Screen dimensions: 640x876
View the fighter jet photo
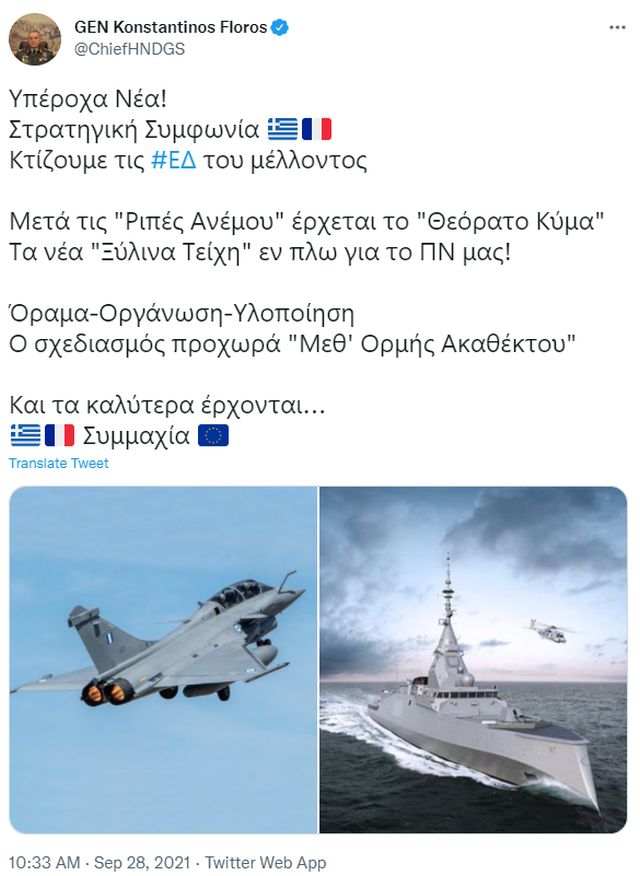point(163,660)
